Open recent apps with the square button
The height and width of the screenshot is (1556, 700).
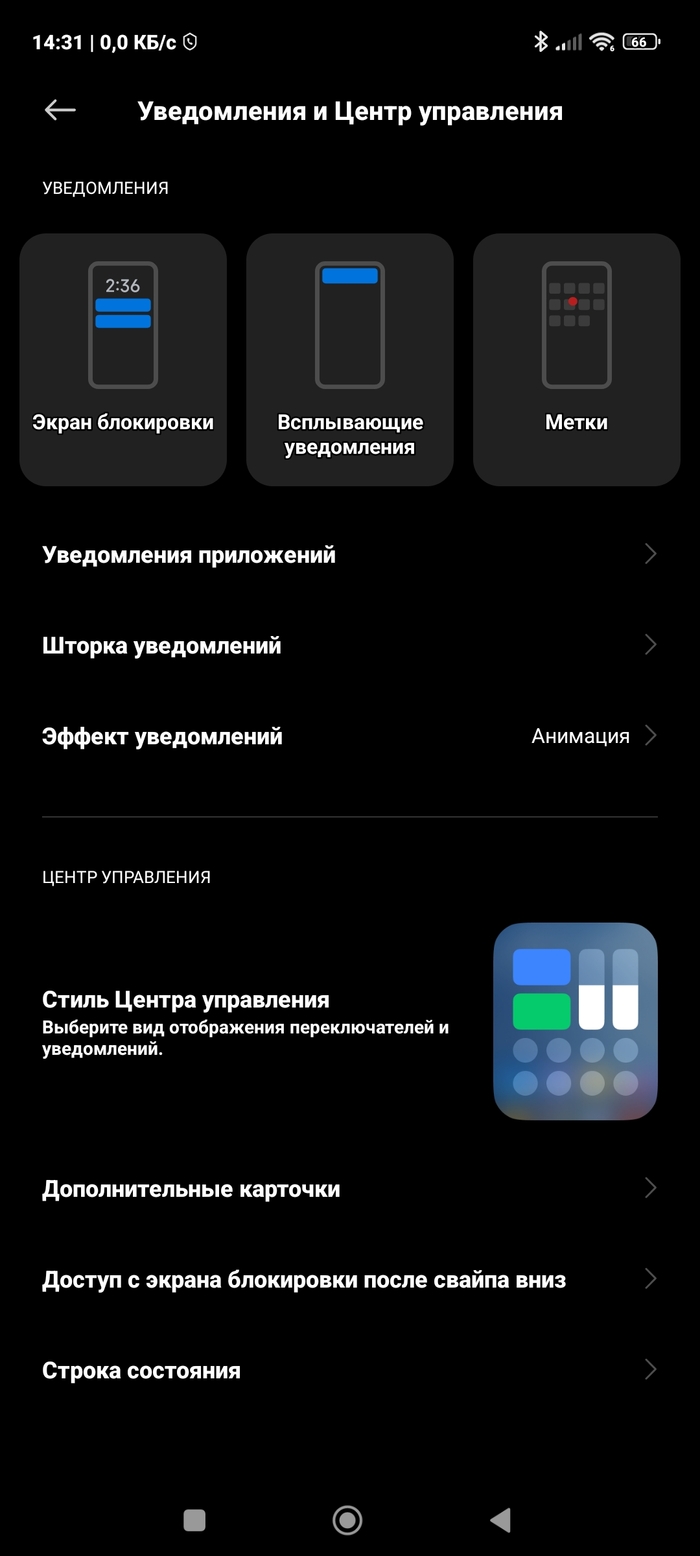(x=195, y=1520)
